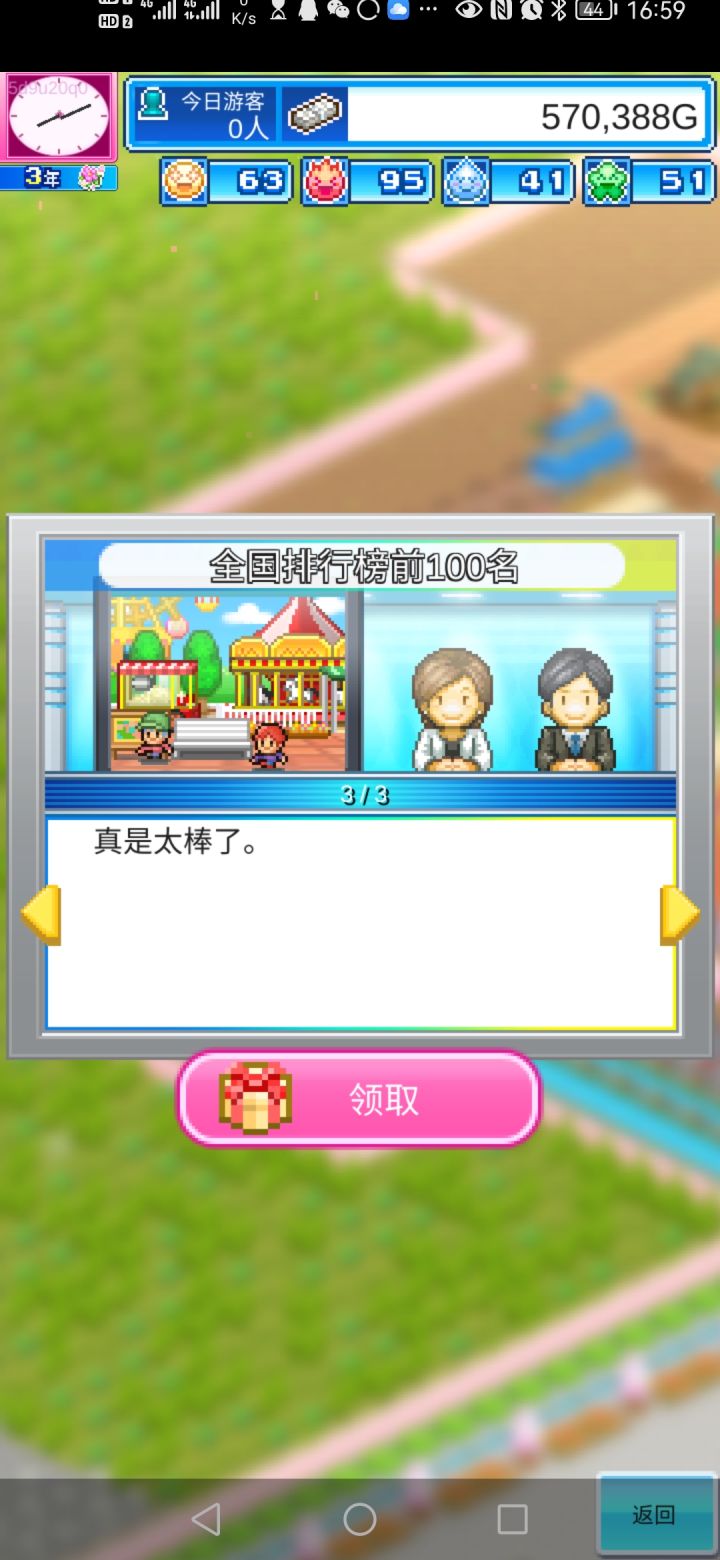Viewport: 720px width, 1560px height.
Task: Click the 3/3 page indicator
Action: (358, 795)
